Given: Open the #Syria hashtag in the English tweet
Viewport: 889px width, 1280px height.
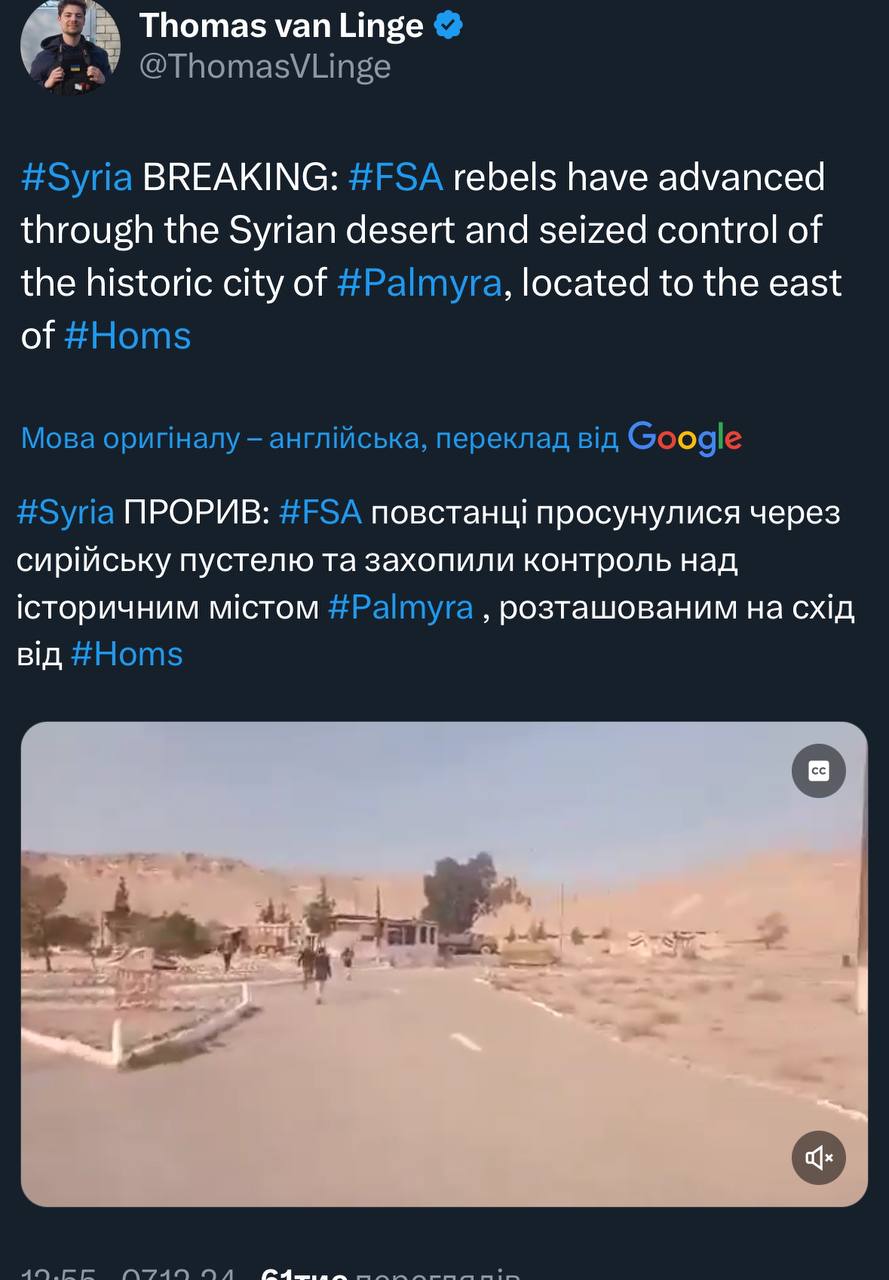Looking at the screenshot, I should click(x=77, y=177).
